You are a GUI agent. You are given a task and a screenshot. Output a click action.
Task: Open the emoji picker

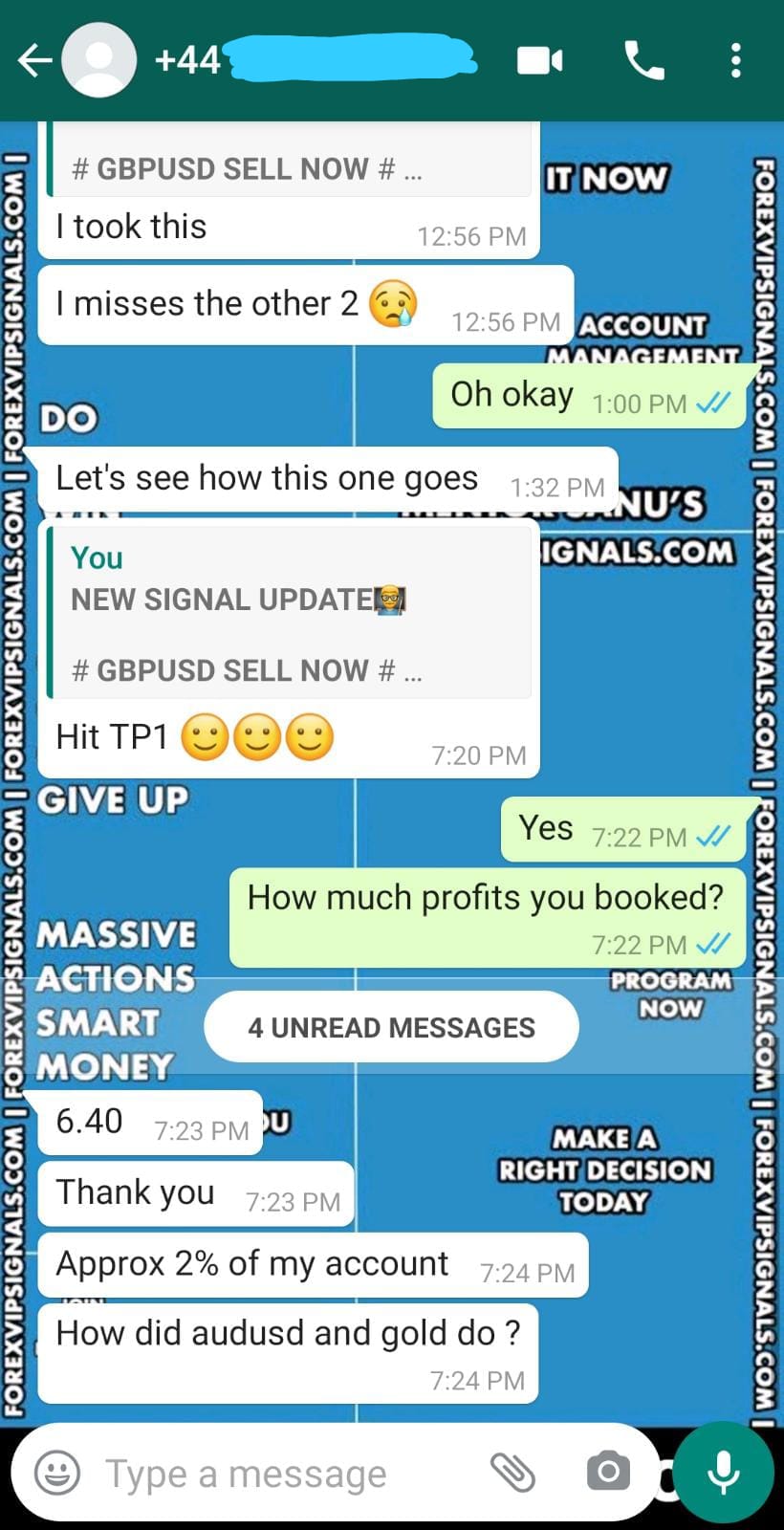tap(57, 1473)
